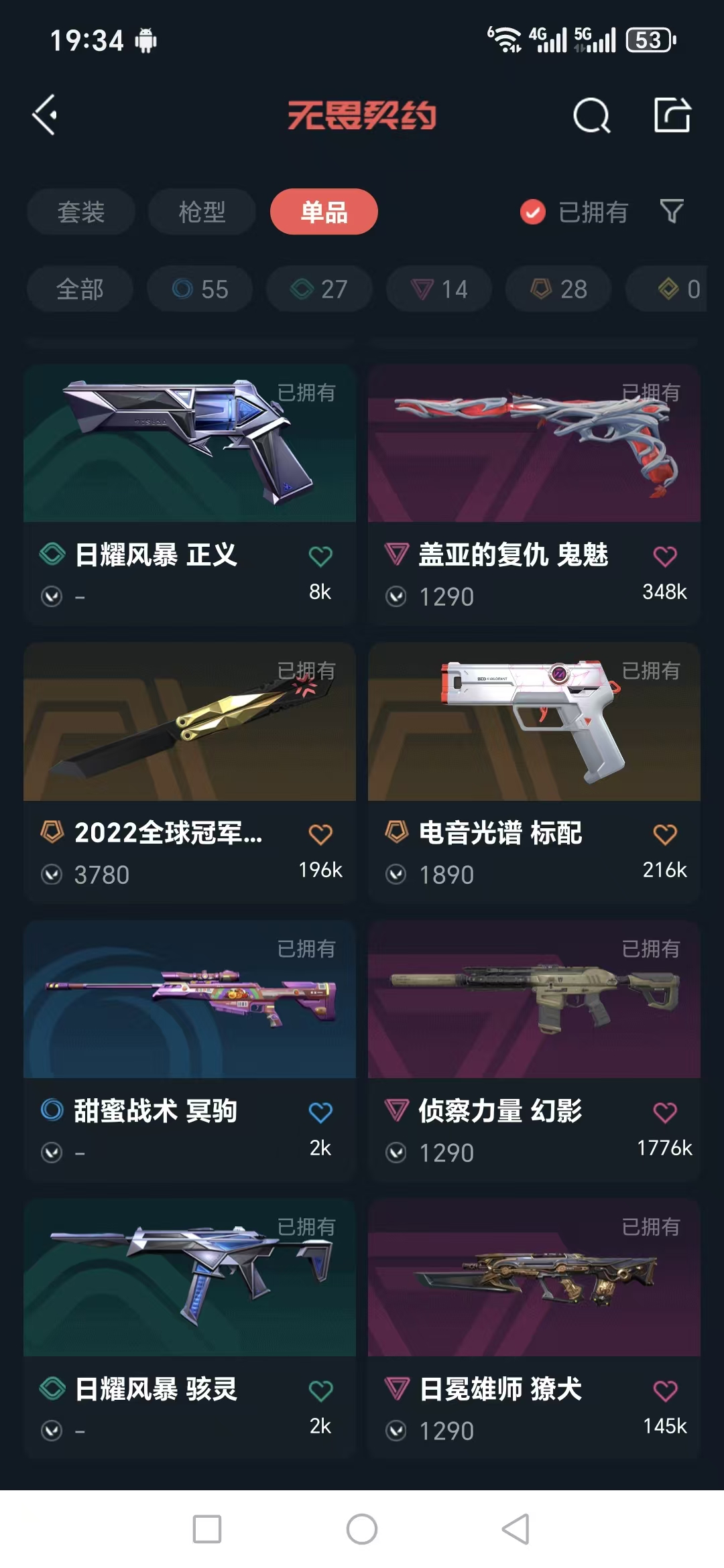724x1568 pixels.
Task: Select the teal rarity filter showing 27
Action: click(318, 289)
